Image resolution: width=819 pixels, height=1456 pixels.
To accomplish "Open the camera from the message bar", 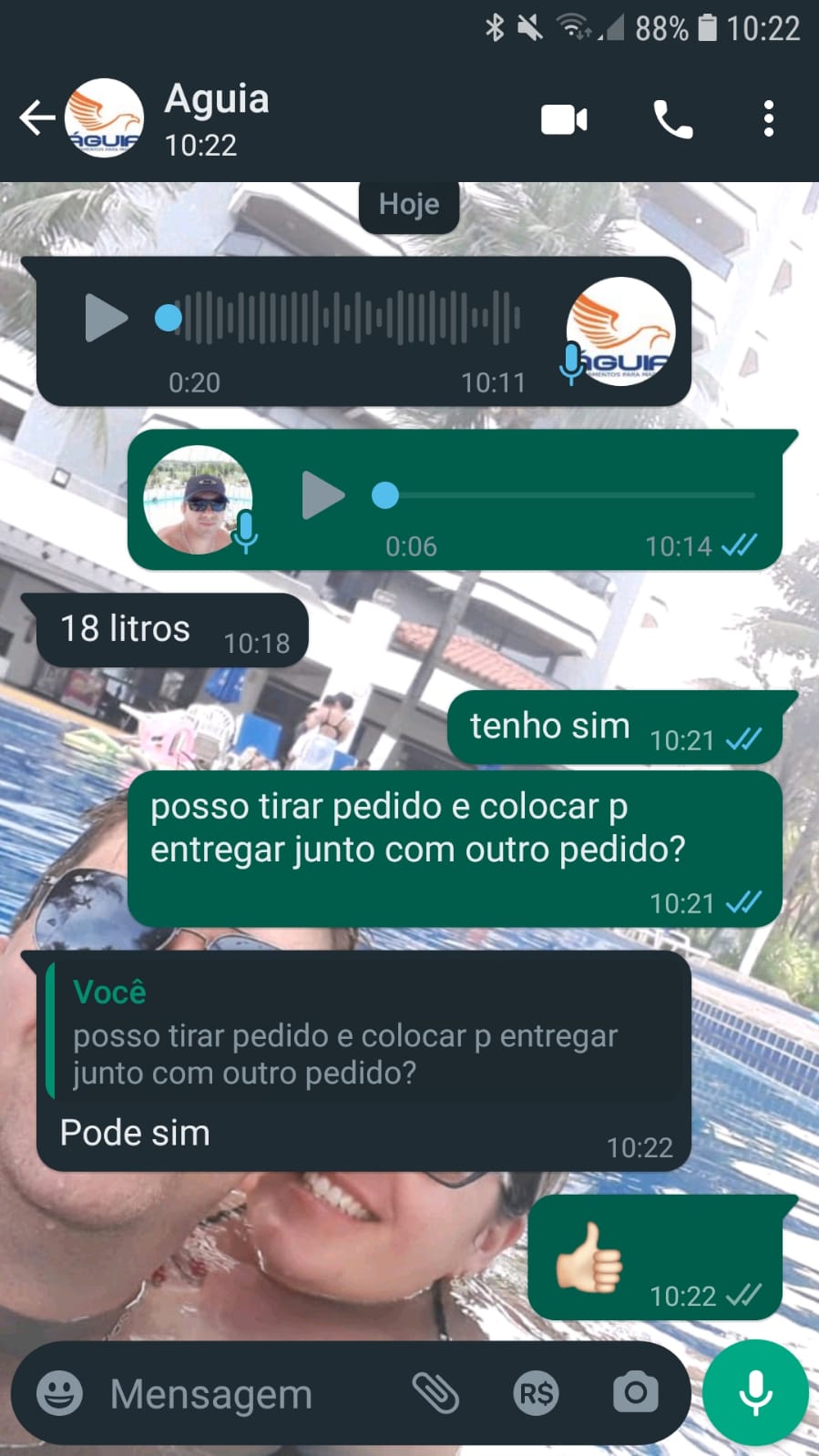I will point(635,1393).
